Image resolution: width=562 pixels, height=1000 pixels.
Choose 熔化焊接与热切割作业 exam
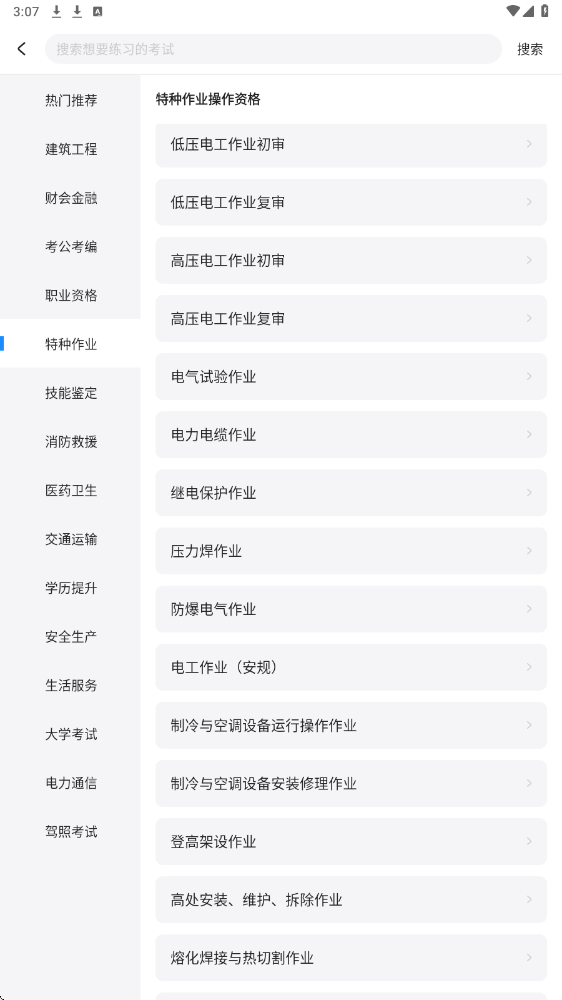351,957
